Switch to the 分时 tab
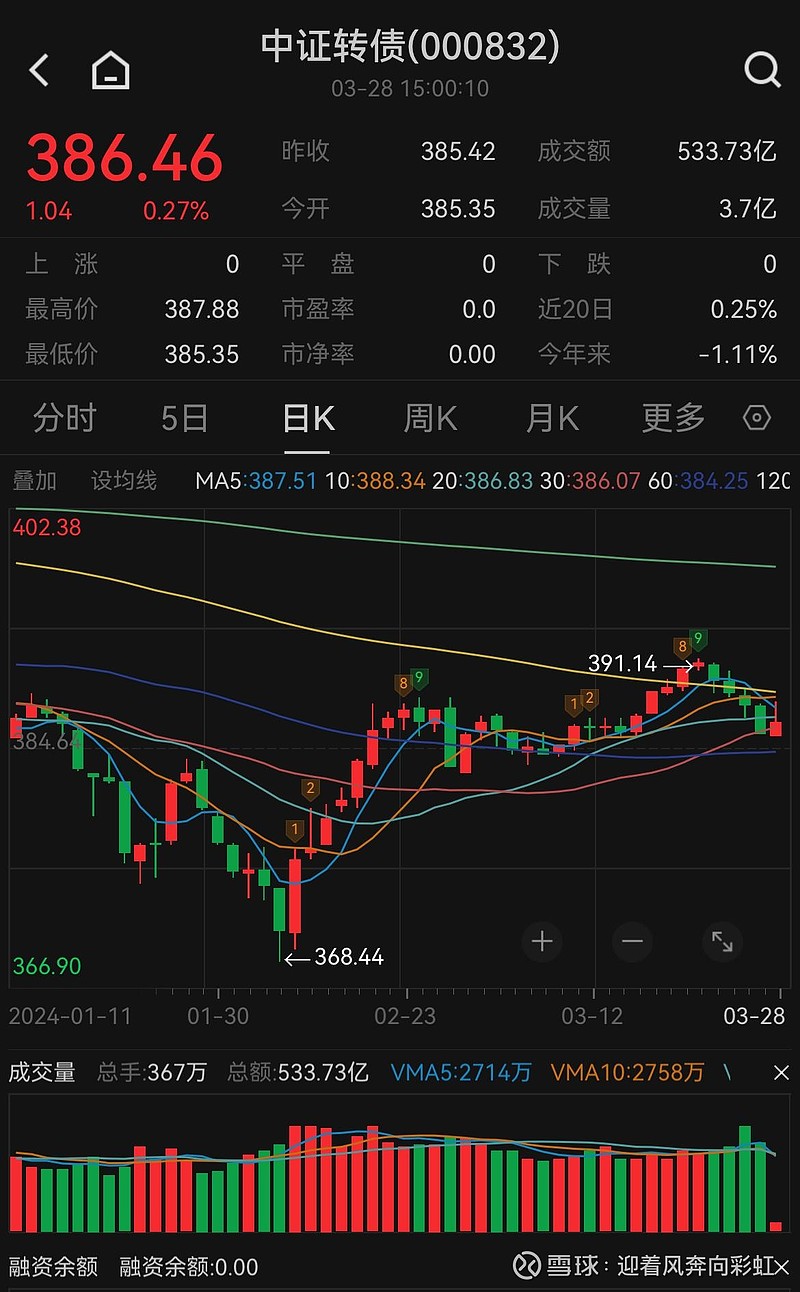Screen dimensions: 800x1292 (x=63, y=419)
